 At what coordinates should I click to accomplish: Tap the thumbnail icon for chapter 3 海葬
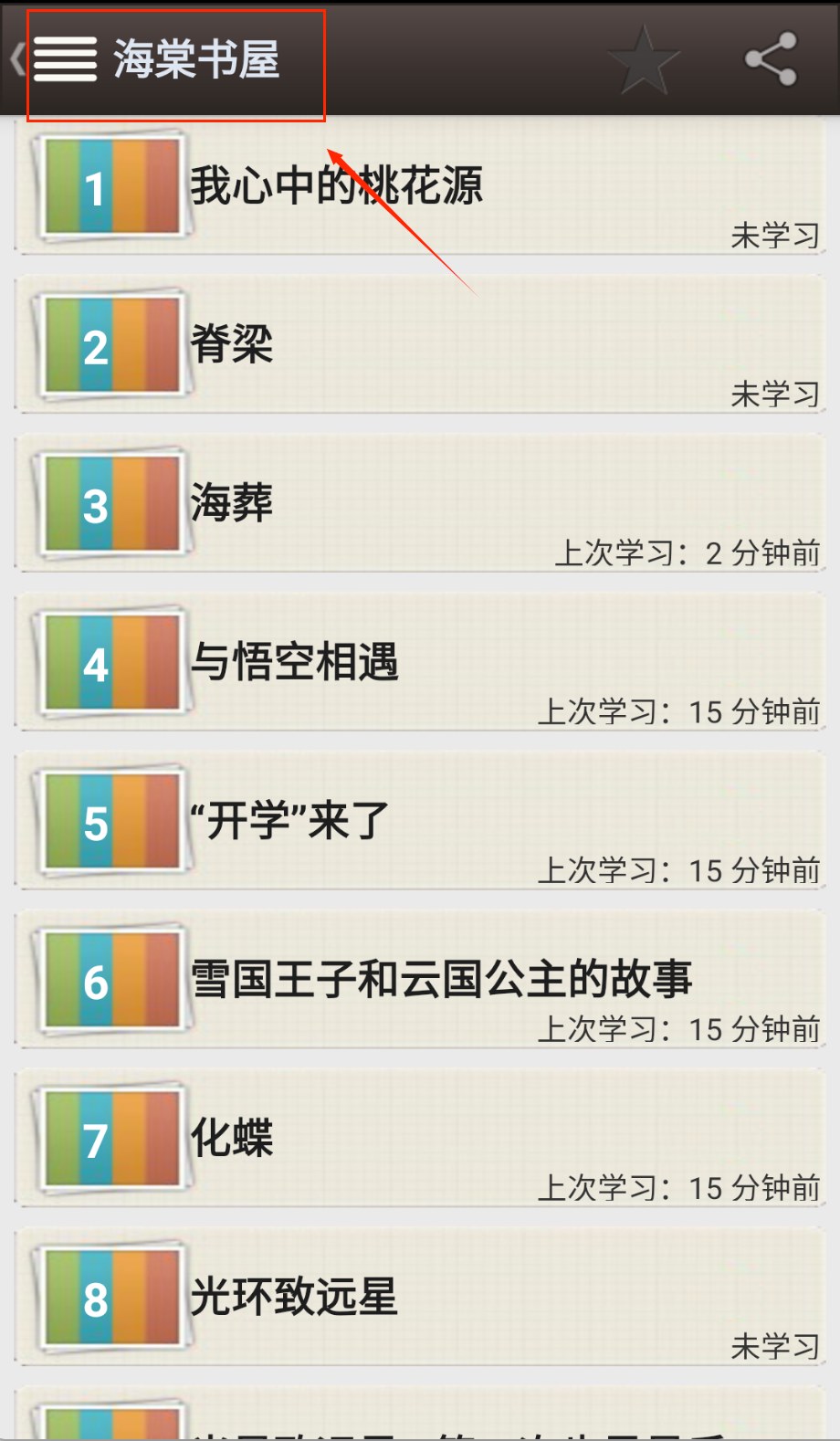click(110, 501)
